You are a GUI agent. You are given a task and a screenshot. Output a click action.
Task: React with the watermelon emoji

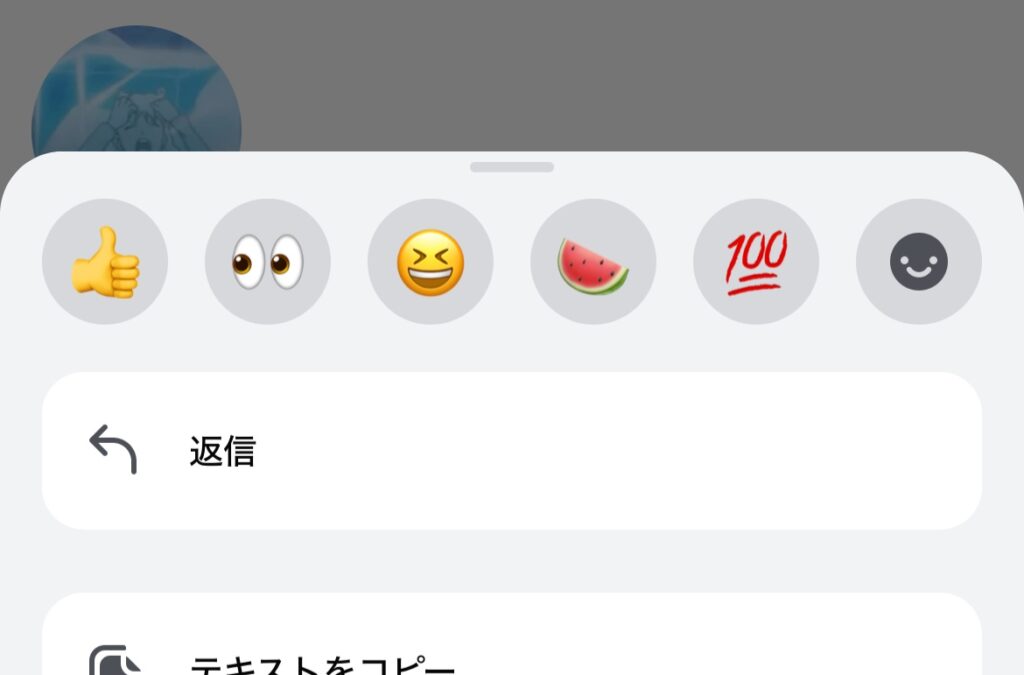593,262
